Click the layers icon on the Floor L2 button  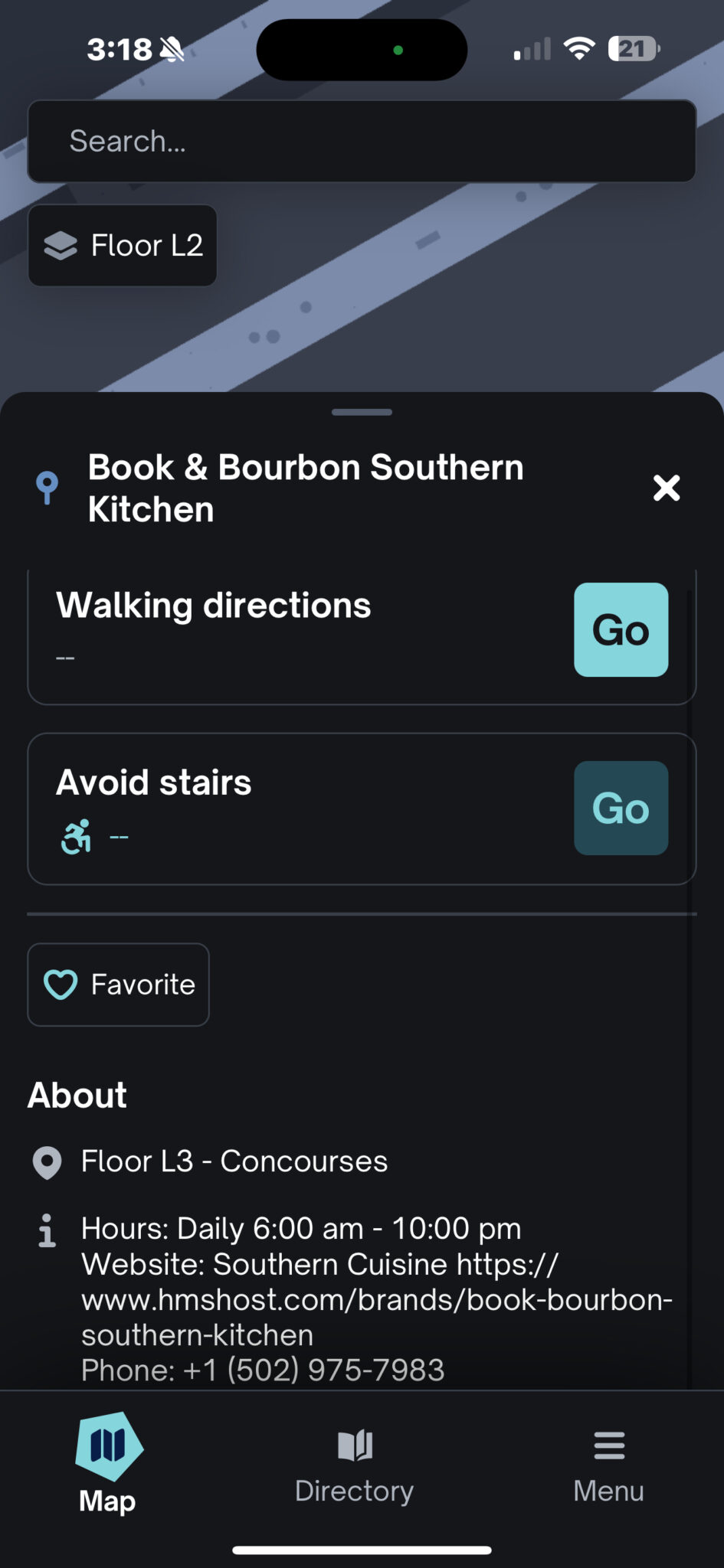[62, 245]
